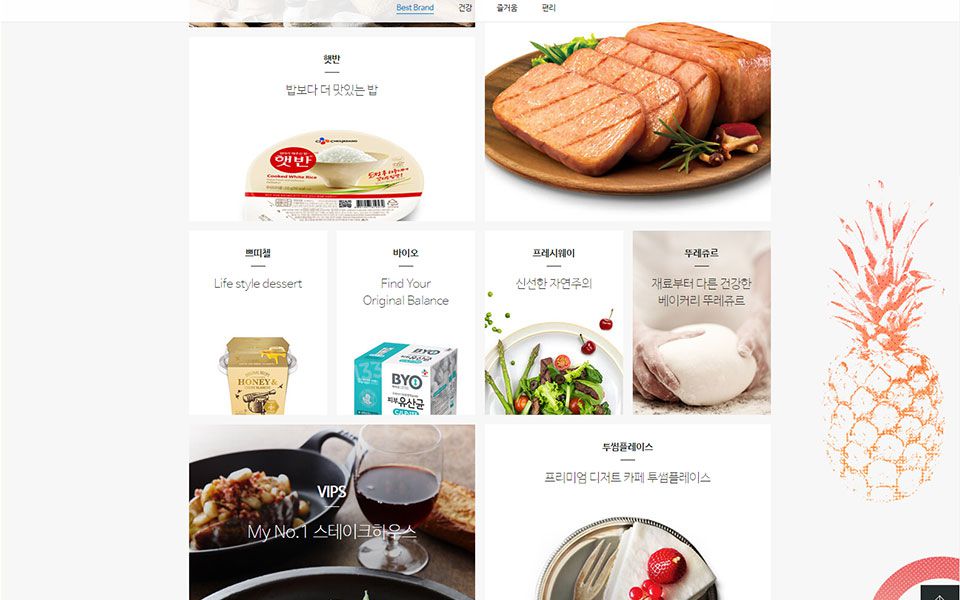The height and width of the screenshot is (600, 960).
Task: Switch to the Best Brand tab
Action: [x=415, y=8]
